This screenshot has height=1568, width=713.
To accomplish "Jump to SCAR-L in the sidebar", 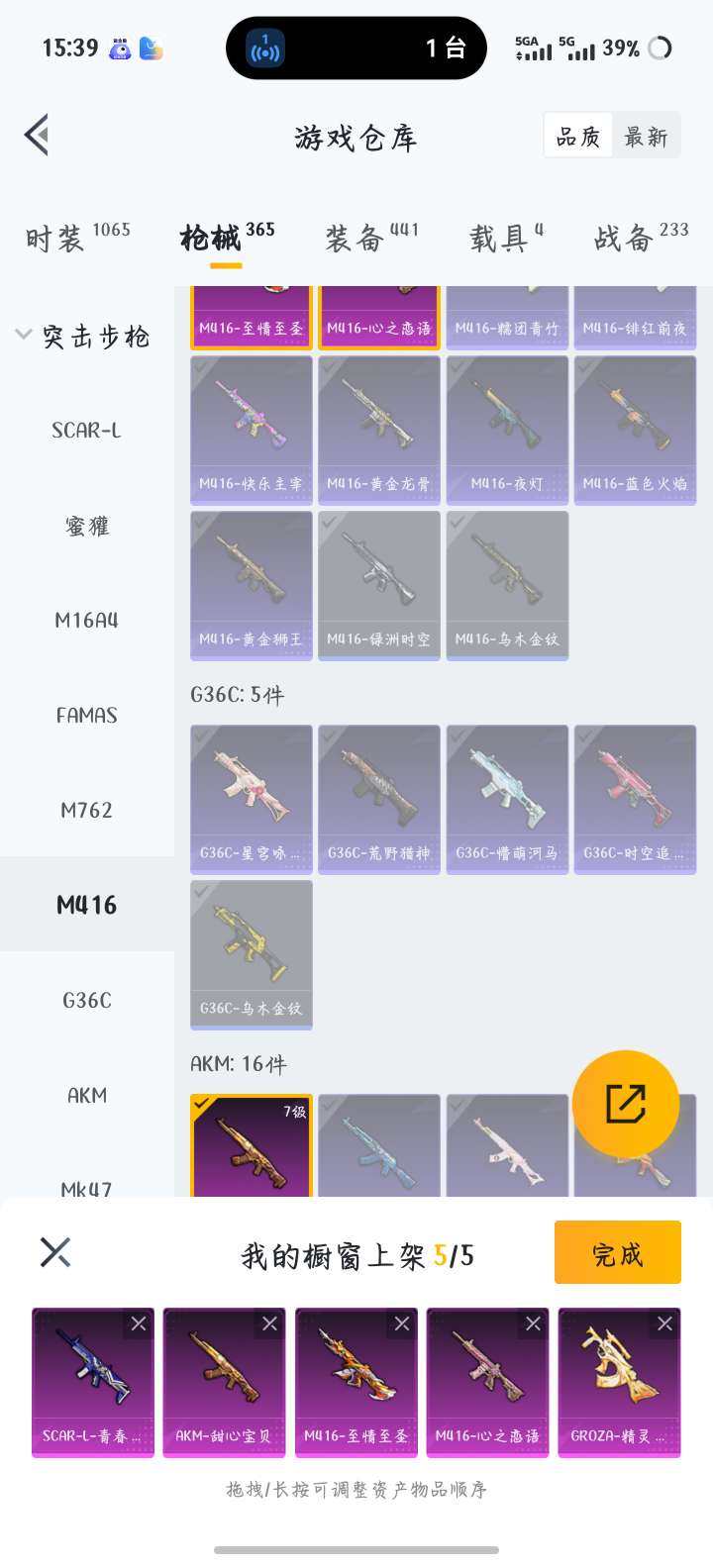I will (x=87, y=431).
